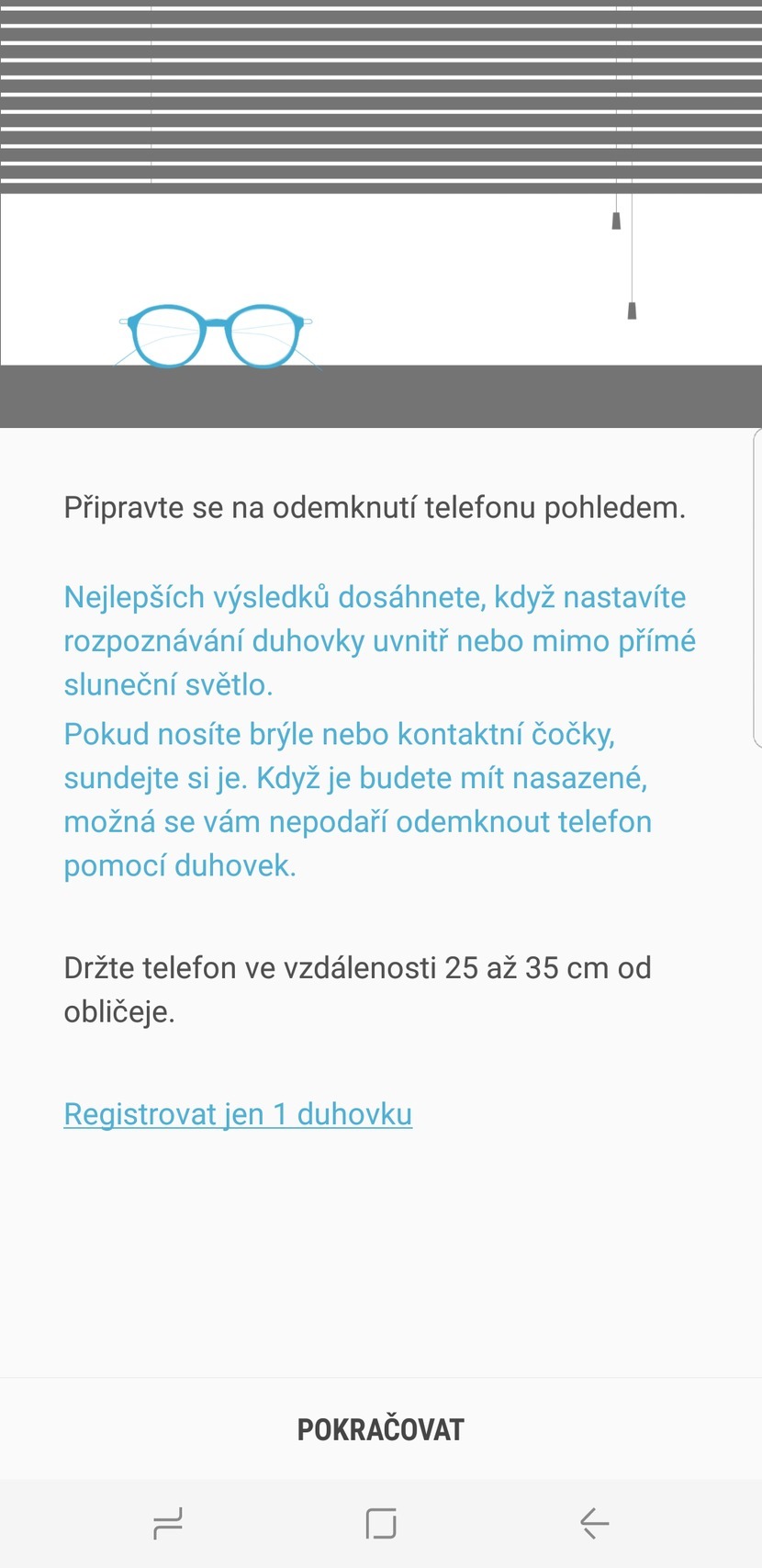Go back using the navigation bar

594,1523
